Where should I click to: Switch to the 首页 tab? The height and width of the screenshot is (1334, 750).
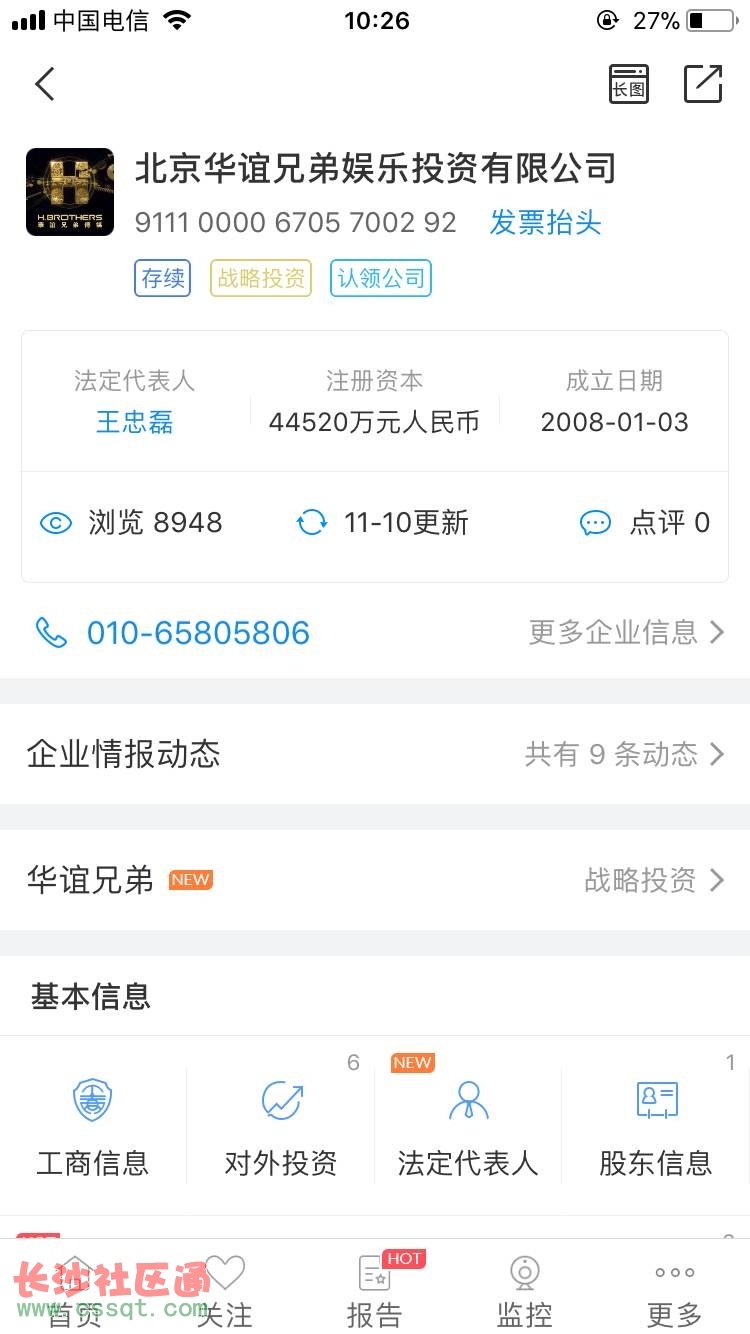coord(75,1290)
